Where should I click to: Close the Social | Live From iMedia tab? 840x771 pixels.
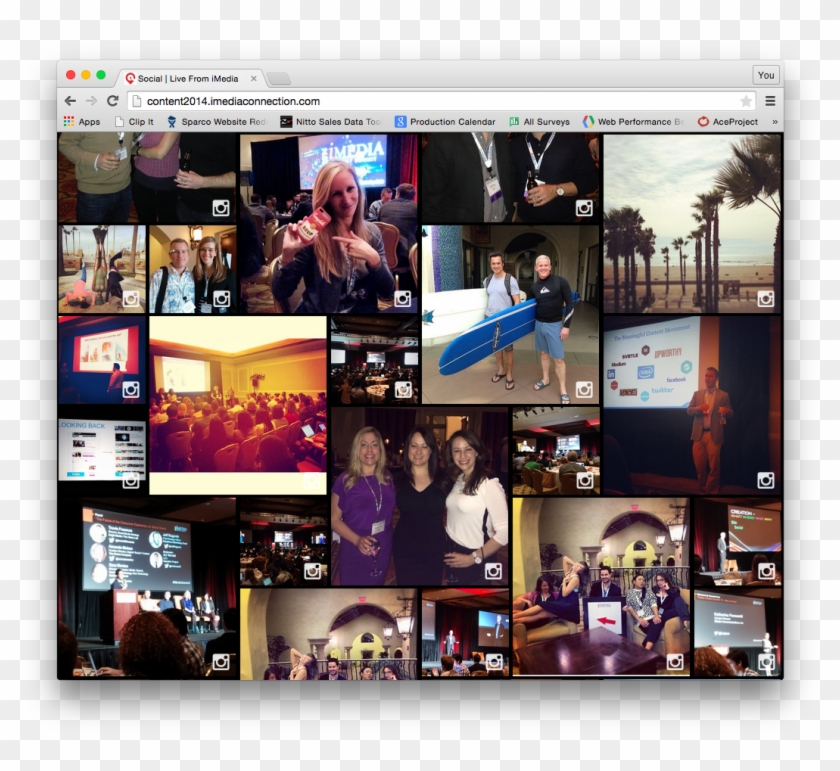click(x=253, y=78)
